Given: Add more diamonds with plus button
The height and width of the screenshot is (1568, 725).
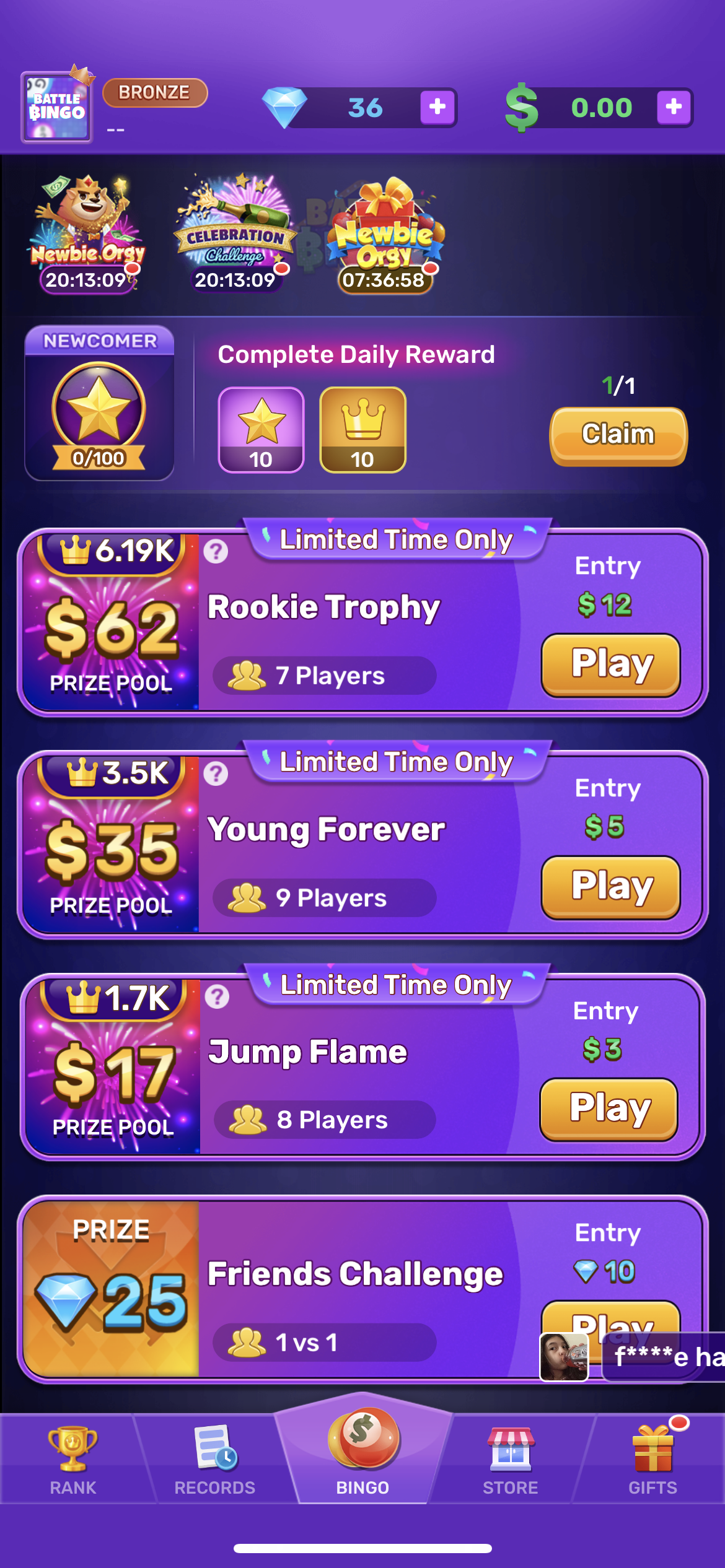Looking at the screenshot, I should click(x=437, y=107).
